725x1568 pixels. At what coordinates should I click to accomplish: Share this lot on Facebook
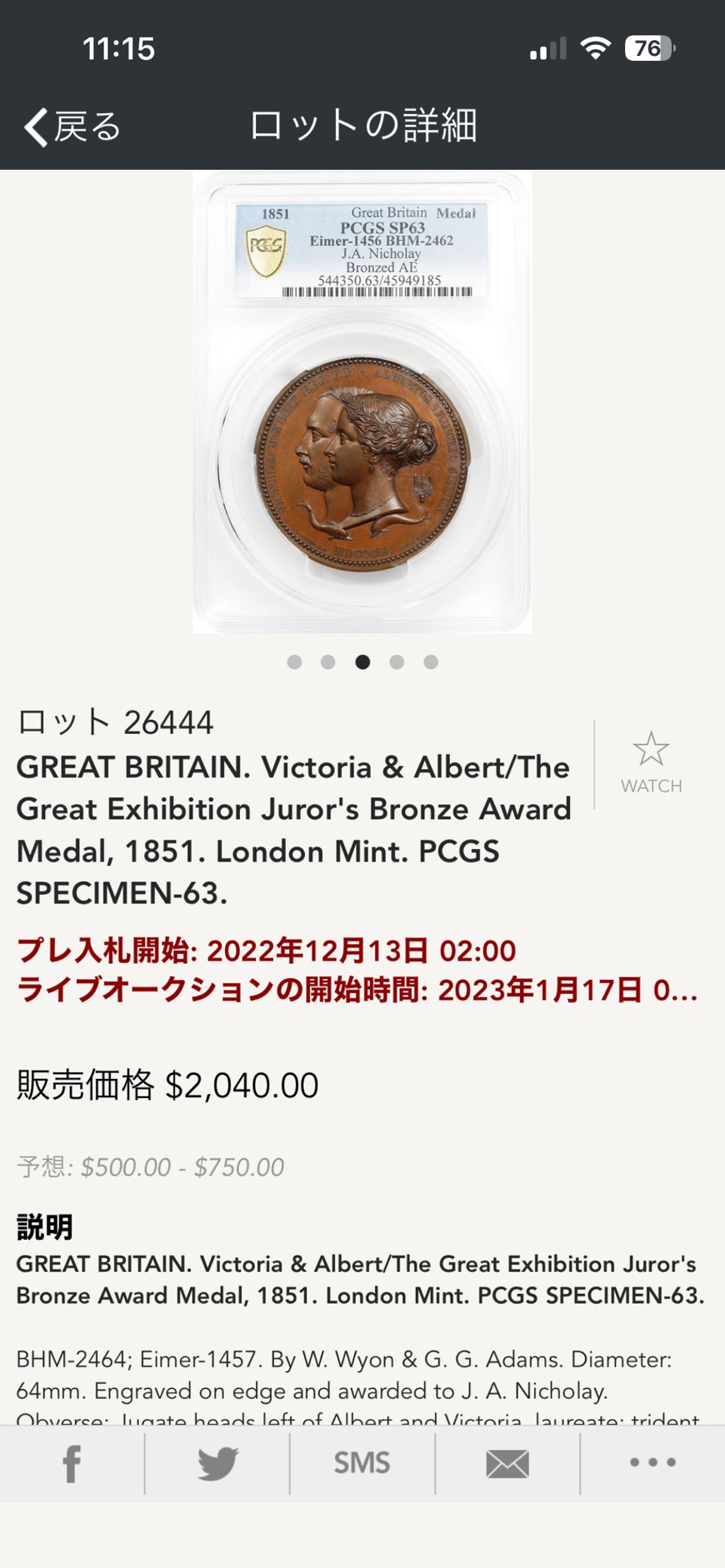pos(72,1464)
